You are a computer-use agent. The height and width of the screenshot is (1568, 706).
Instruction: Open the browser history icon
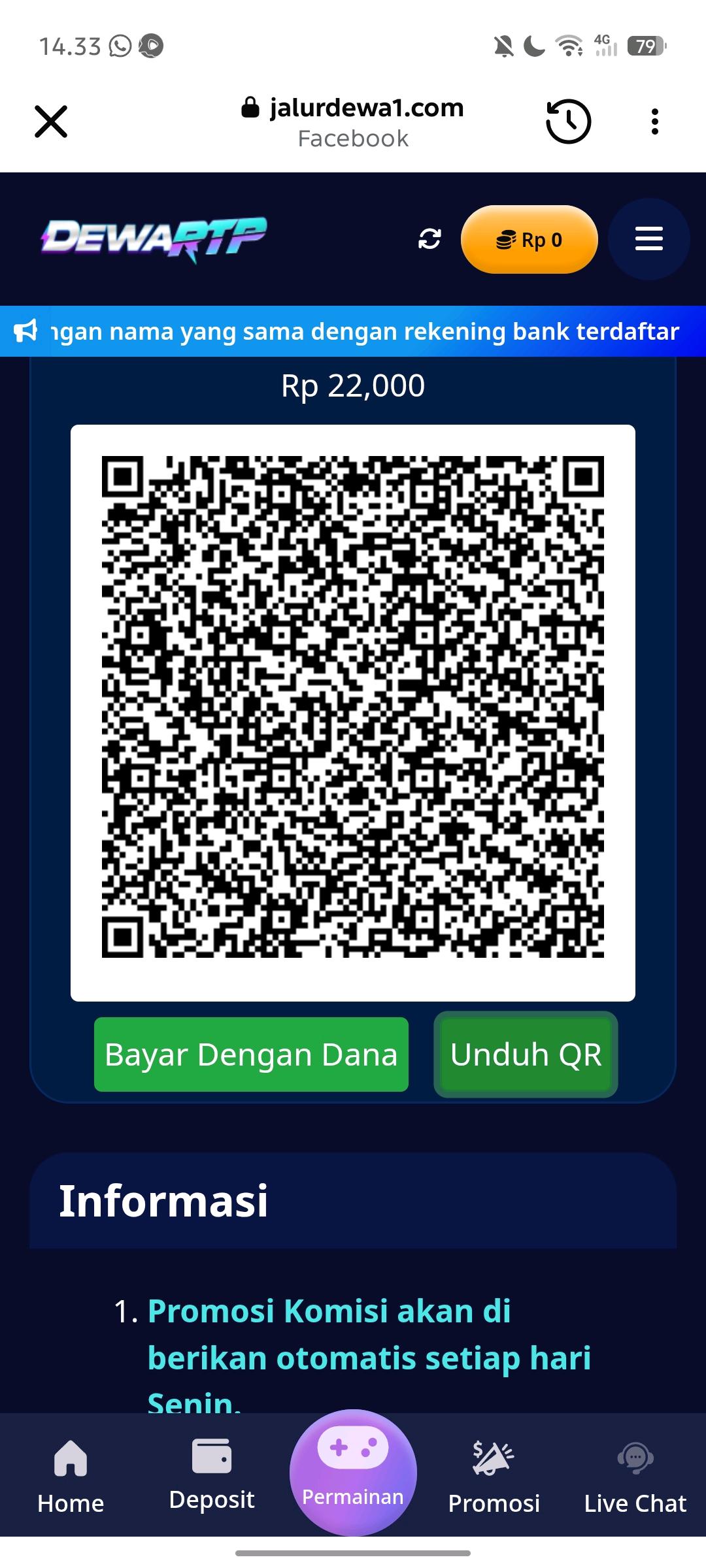pyautogui.click(x=568, y=122)
